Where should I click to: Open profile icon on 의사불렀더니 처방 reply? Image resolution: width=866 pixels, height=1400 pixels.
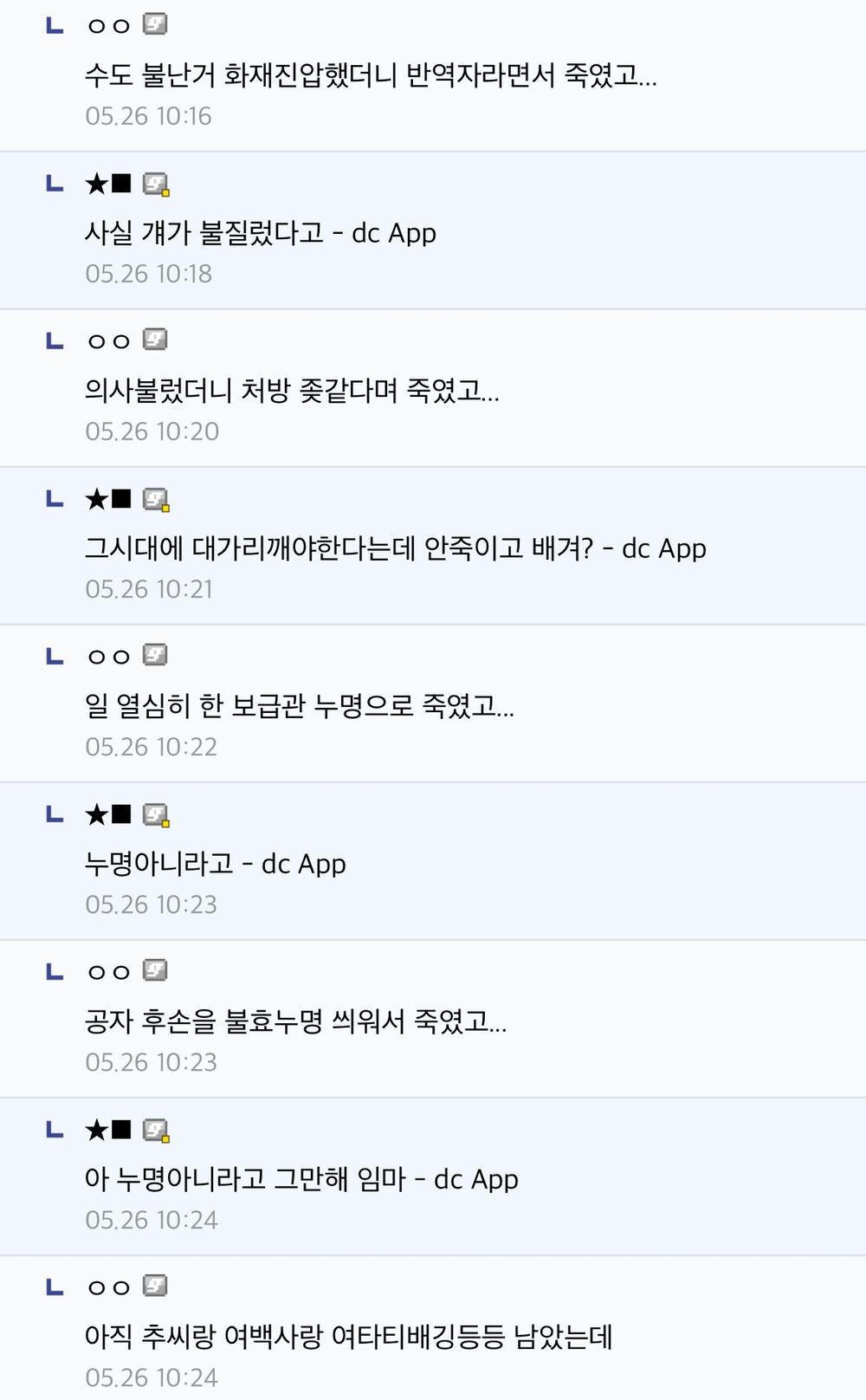(155, 340)
